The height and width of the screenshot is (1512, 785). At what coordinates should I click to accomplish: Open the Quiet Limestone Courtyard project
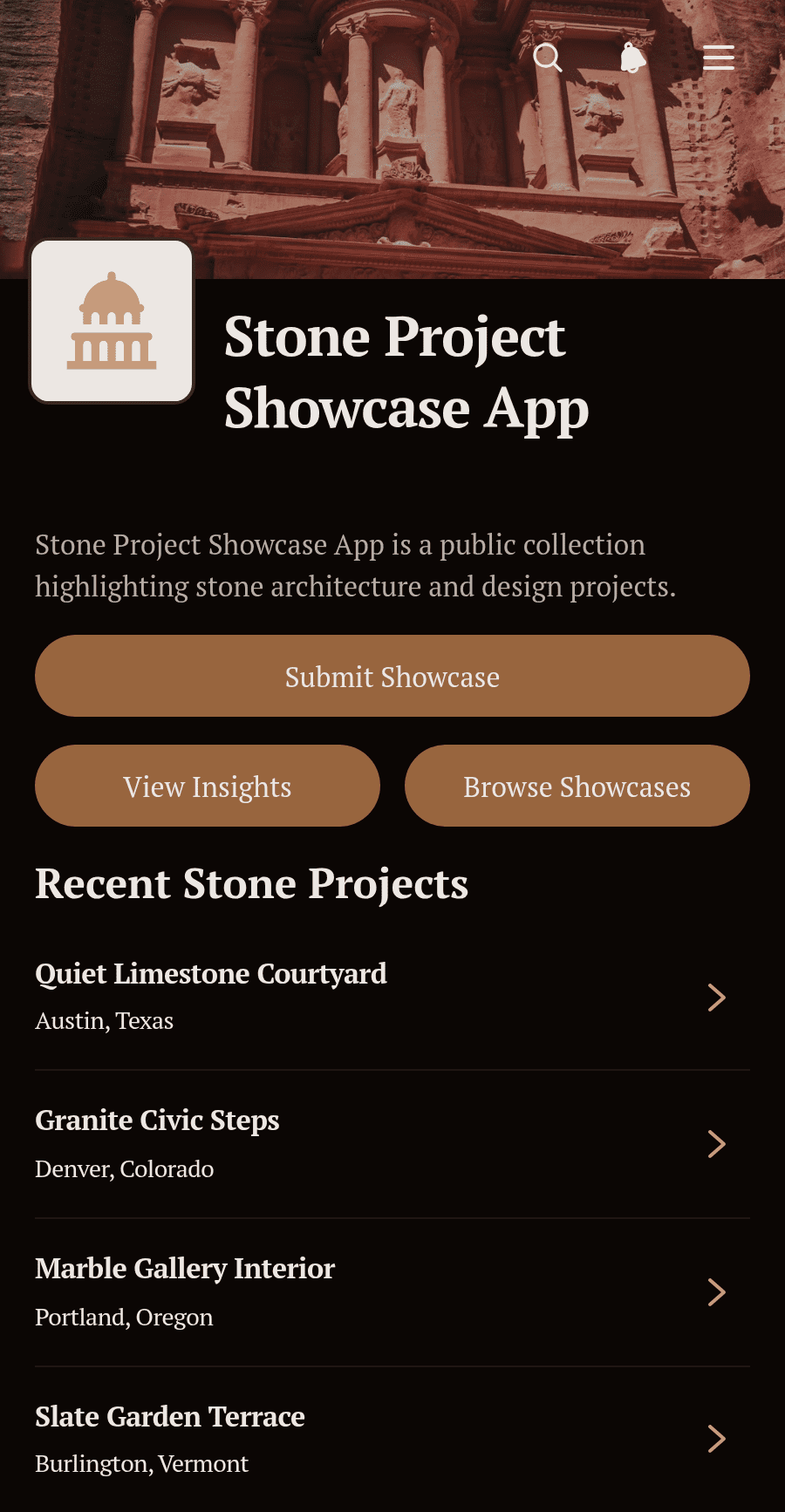coord(392,997)
